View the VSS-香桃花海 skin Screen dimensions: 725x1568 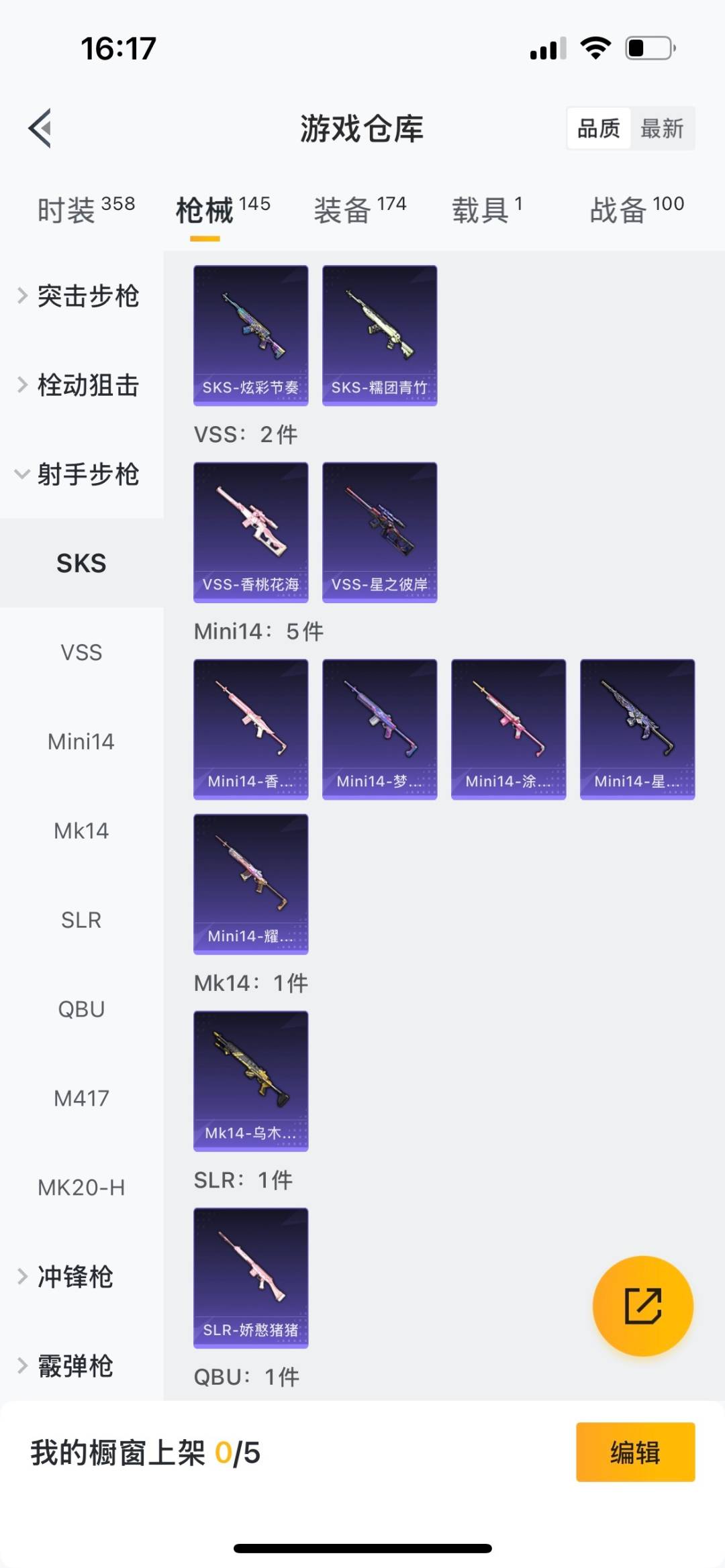click(251, 532)
